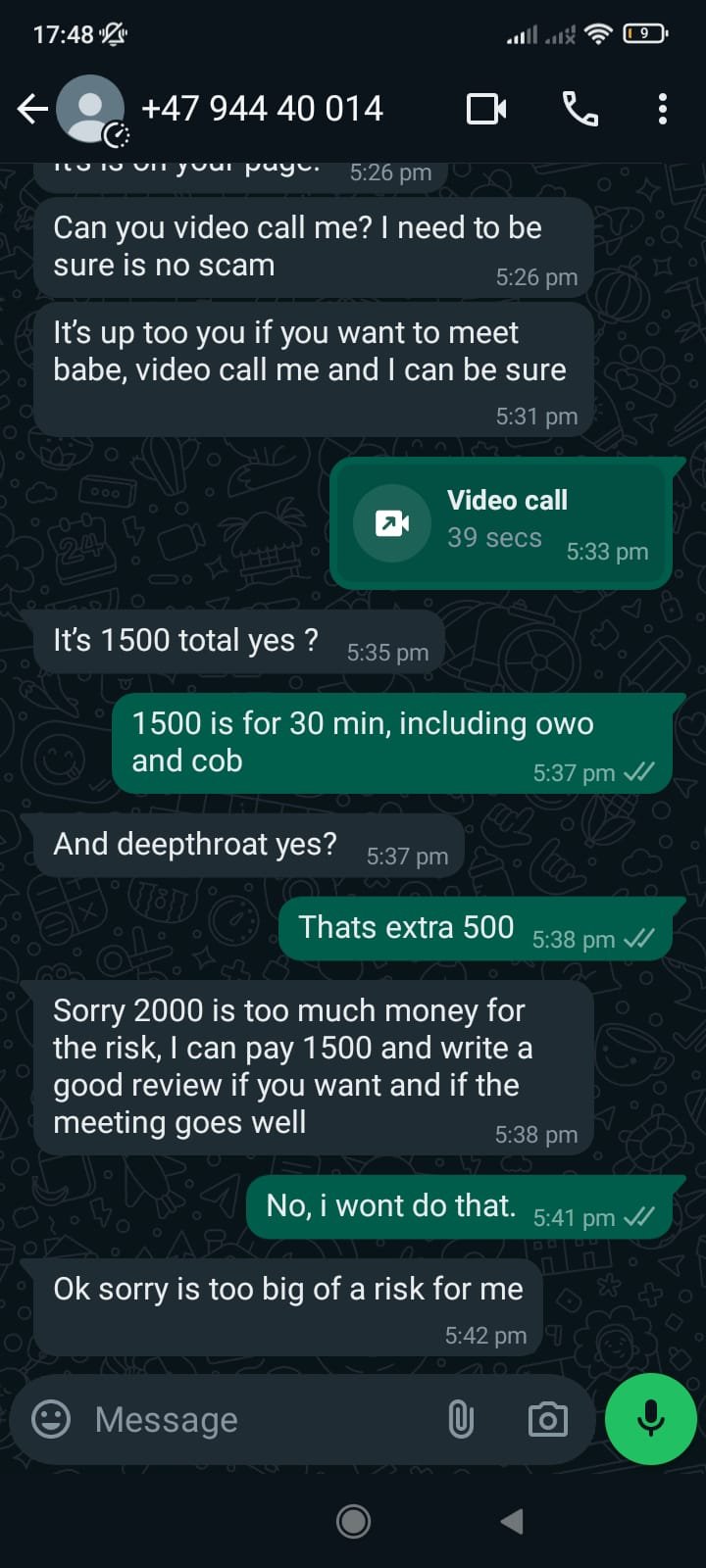Tap the system home button
This screenshot has height=1568, width=706.
(x=353, y=1521)
